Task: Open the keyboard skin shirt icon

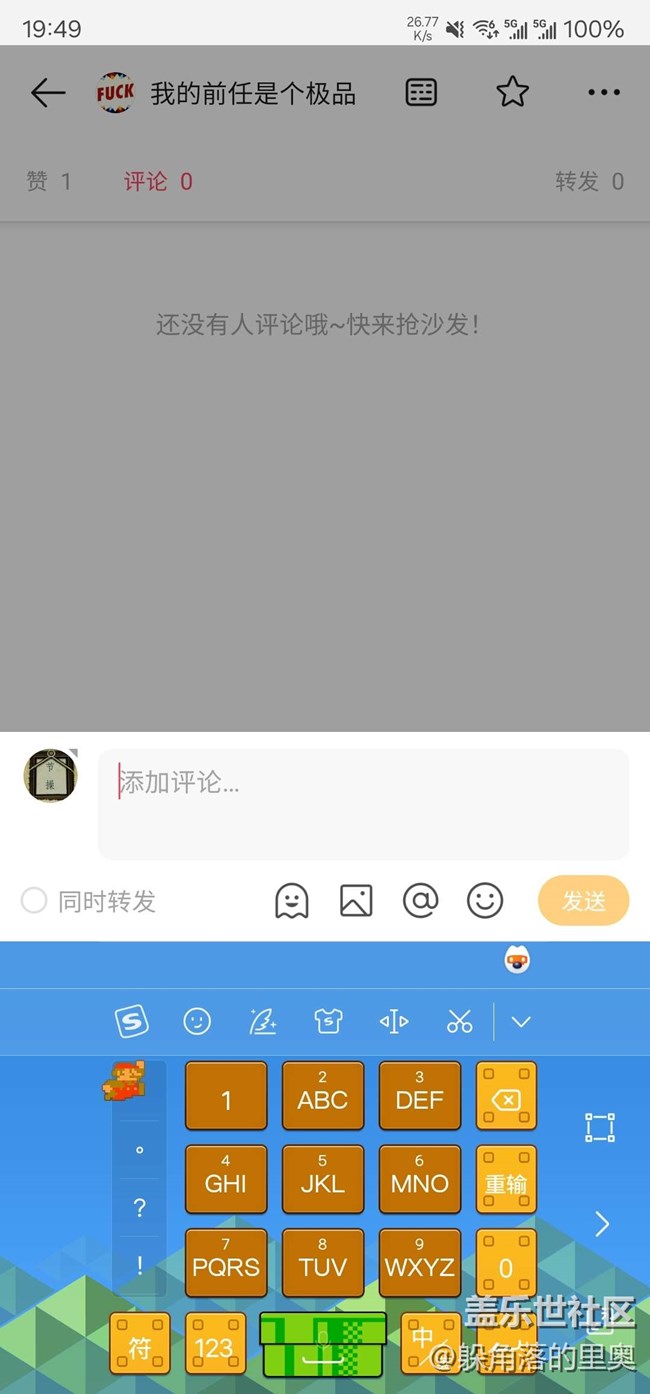Action: click(328, 1021)
